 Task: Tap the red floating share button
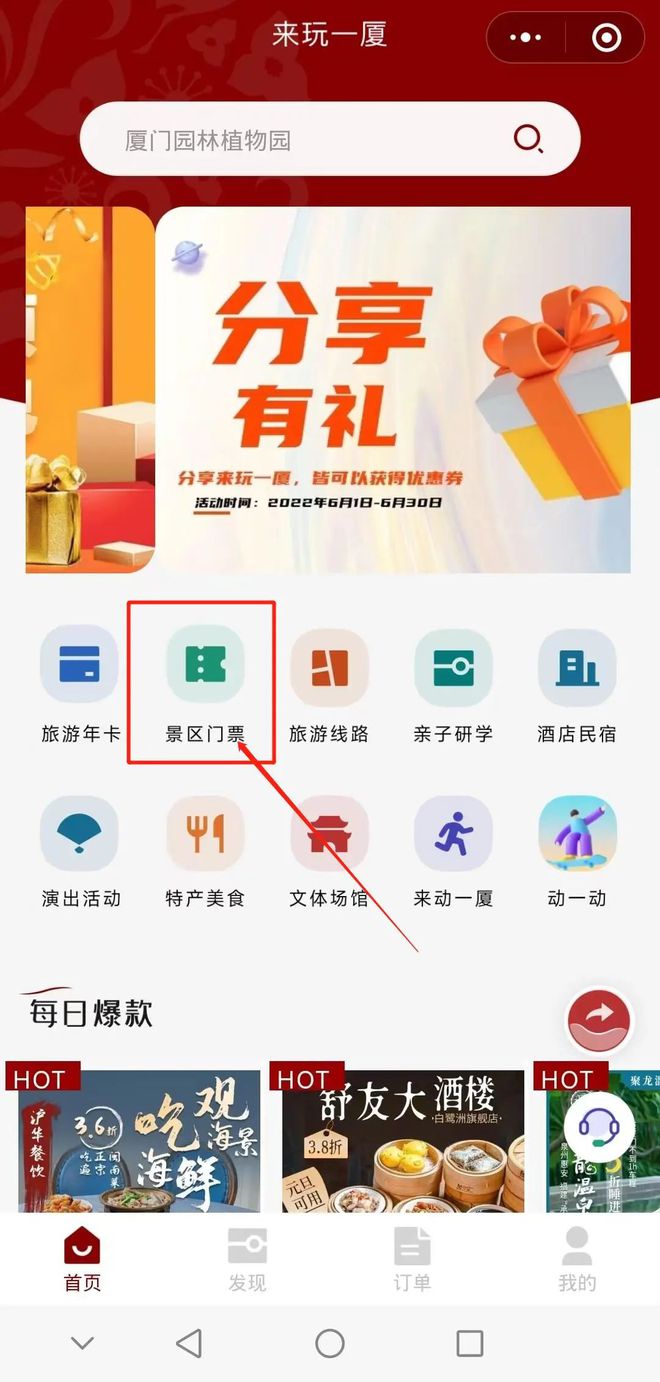click(599, 1020)
